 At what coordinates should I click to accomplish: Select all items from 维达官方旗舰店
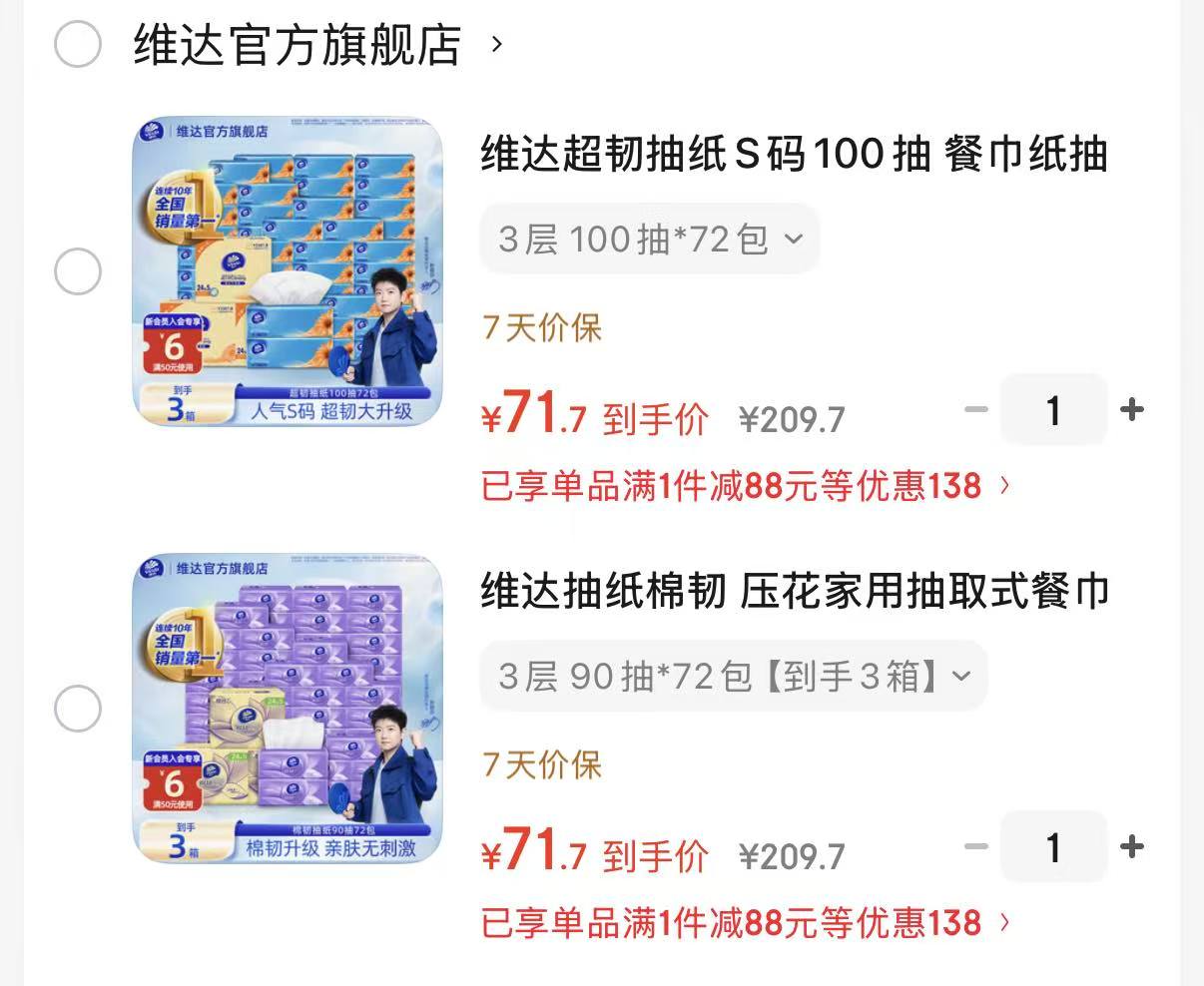click(78, 45)
